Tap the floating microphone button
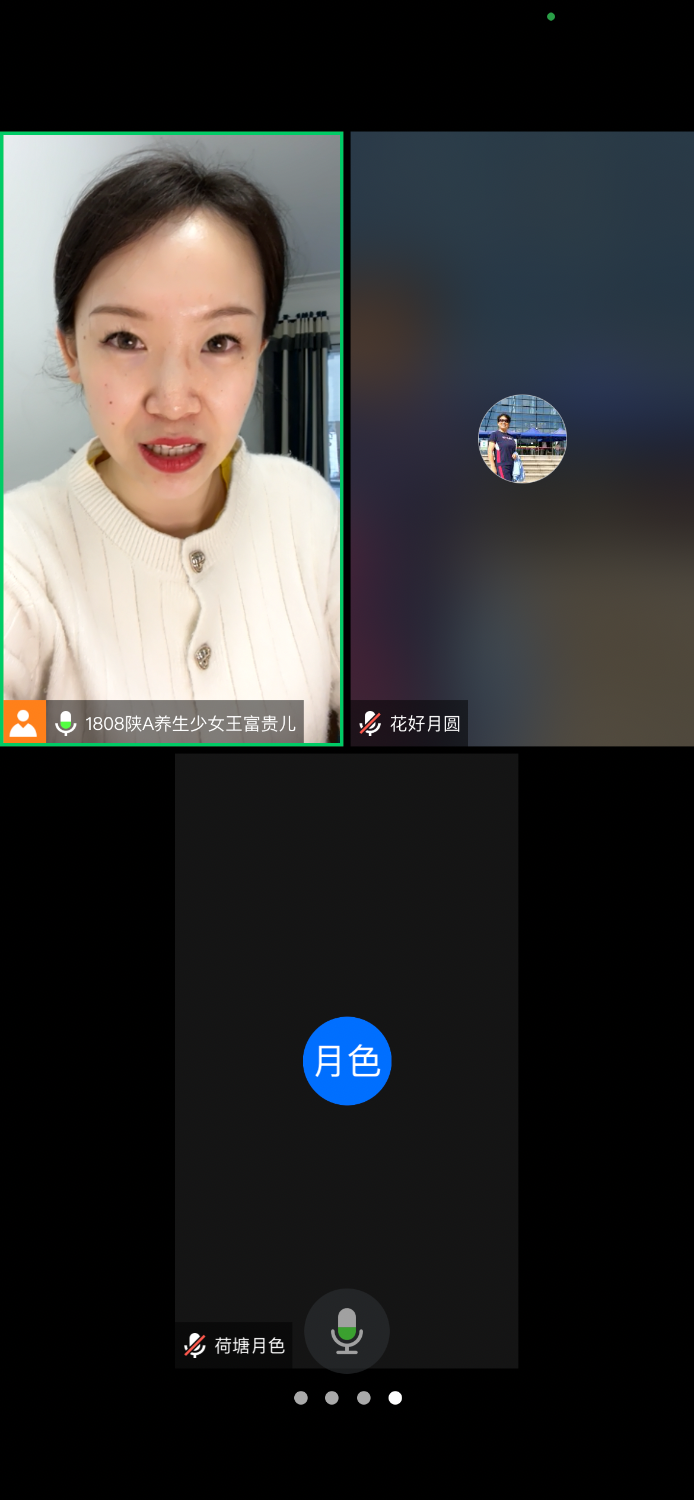Image resolution: width=694 pixels, height=1500 pixels. coord(347,1331)
